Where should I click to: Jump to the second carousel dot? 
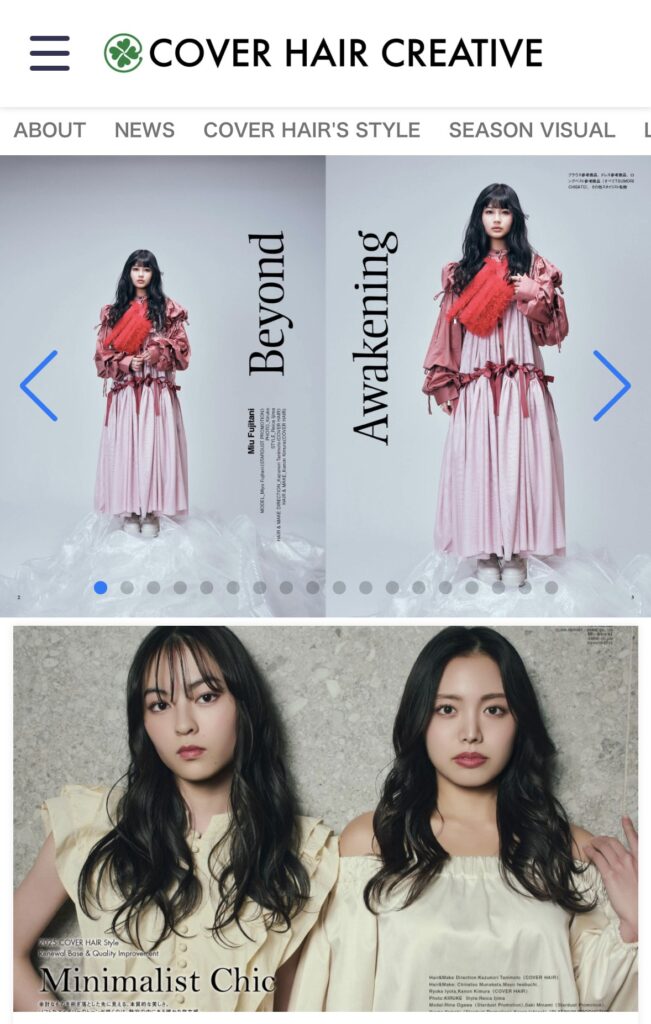click(x=127, y=588)
